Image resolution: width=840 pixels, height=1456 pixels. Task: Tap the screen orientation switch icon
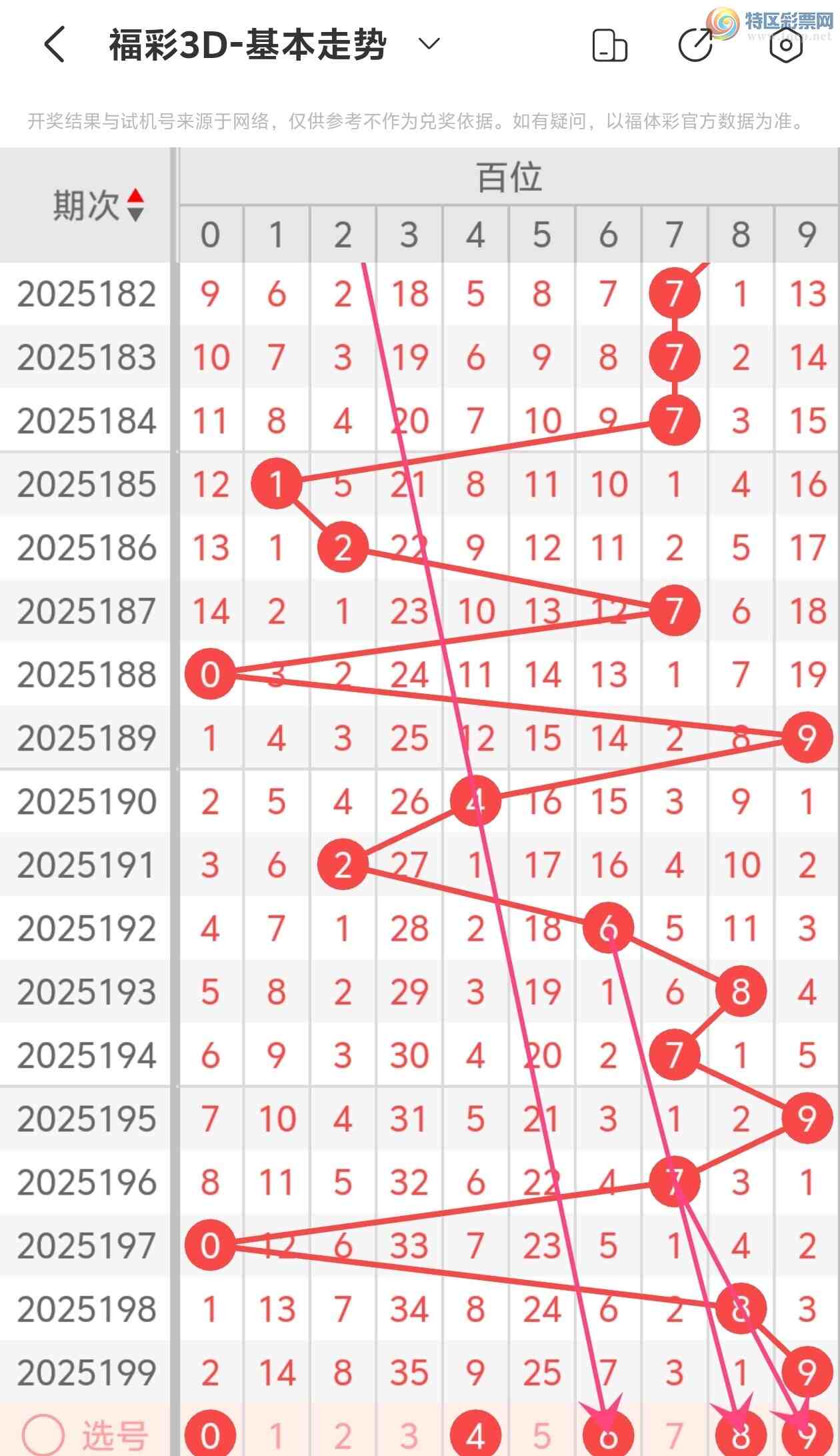[609, 45]
